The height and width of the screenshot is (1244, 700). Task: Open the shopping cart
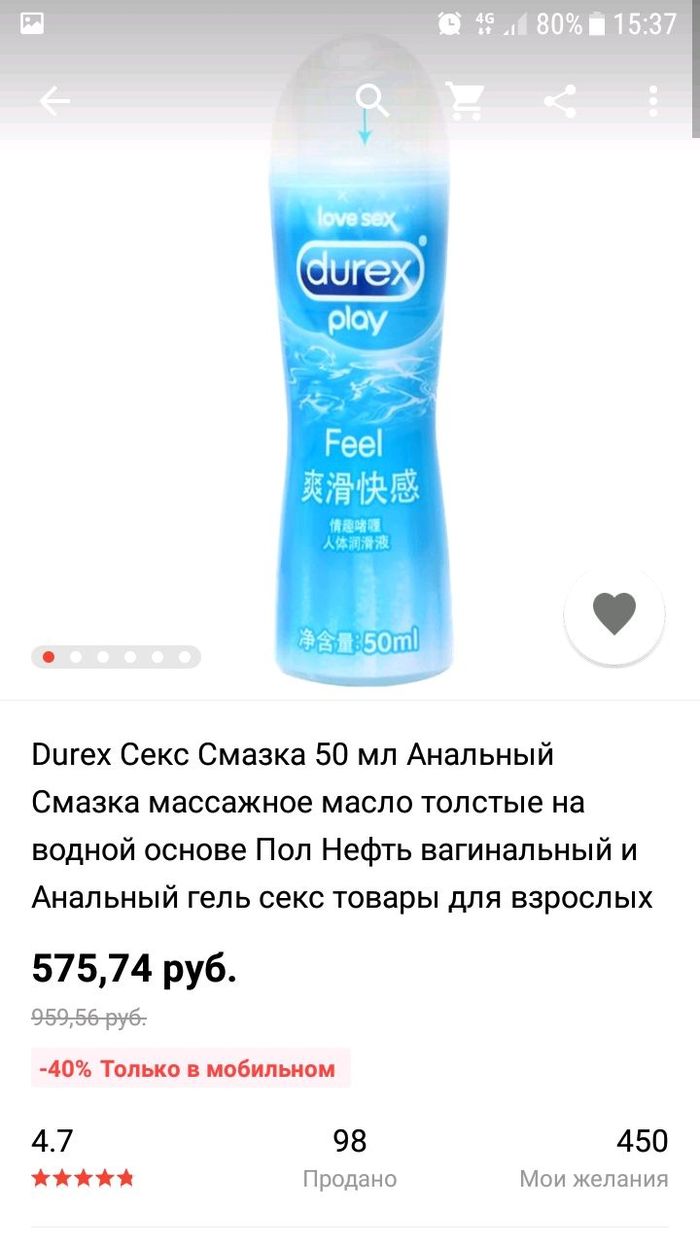(465, 101)
